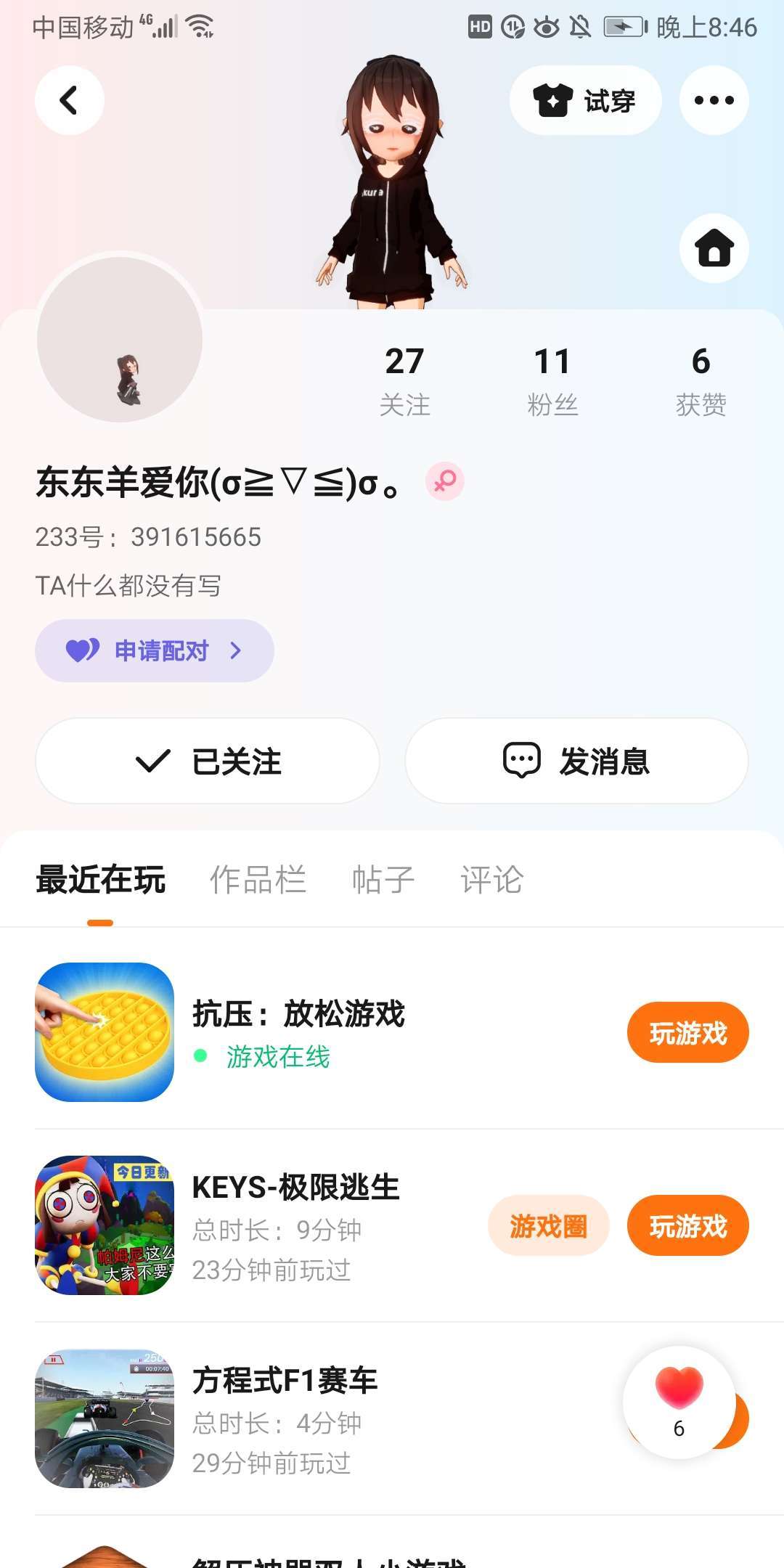Viewport: 784px width, 1568px height.
Task: View the profile avatar picture
Action: pos(120,339)
